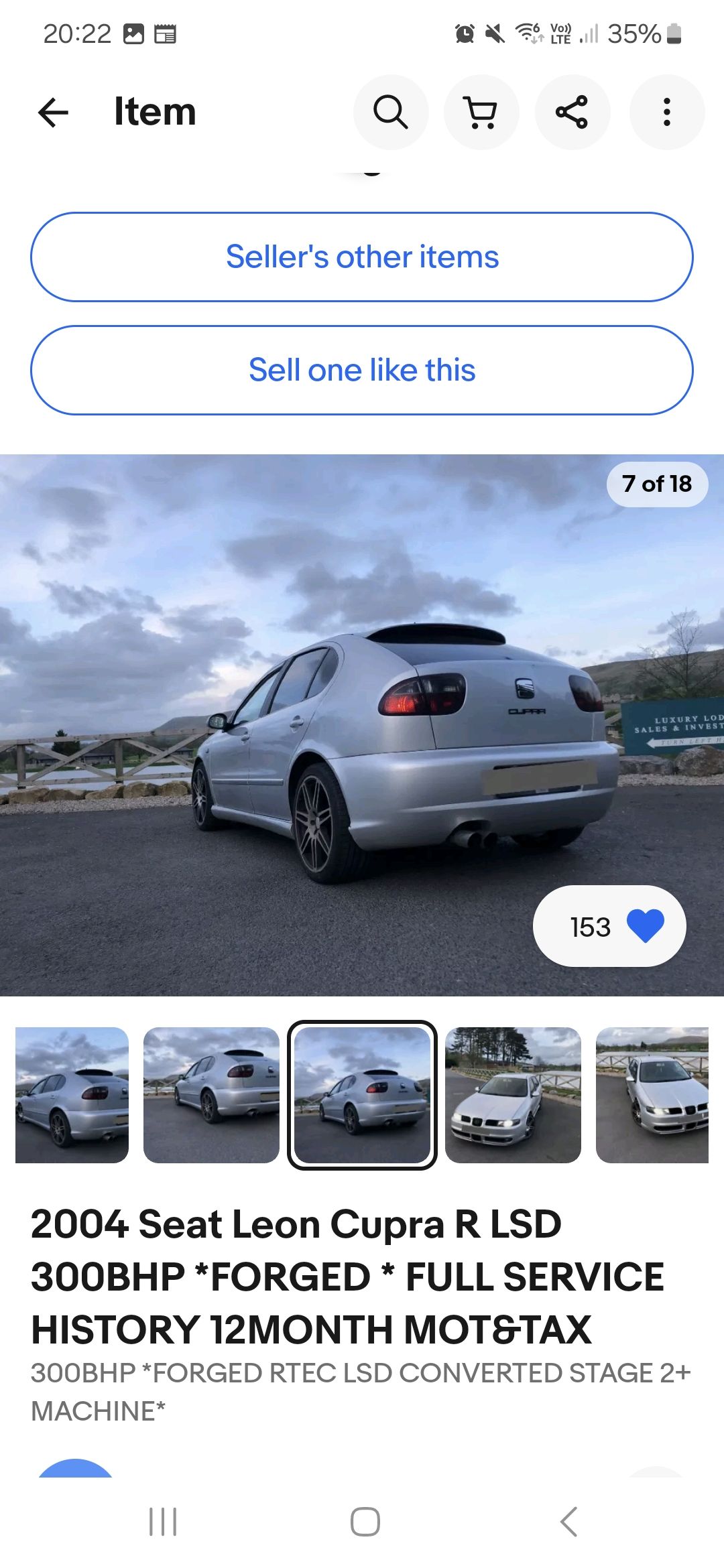Open the shopping cart
724x1568 pixels.
[481, 112]
